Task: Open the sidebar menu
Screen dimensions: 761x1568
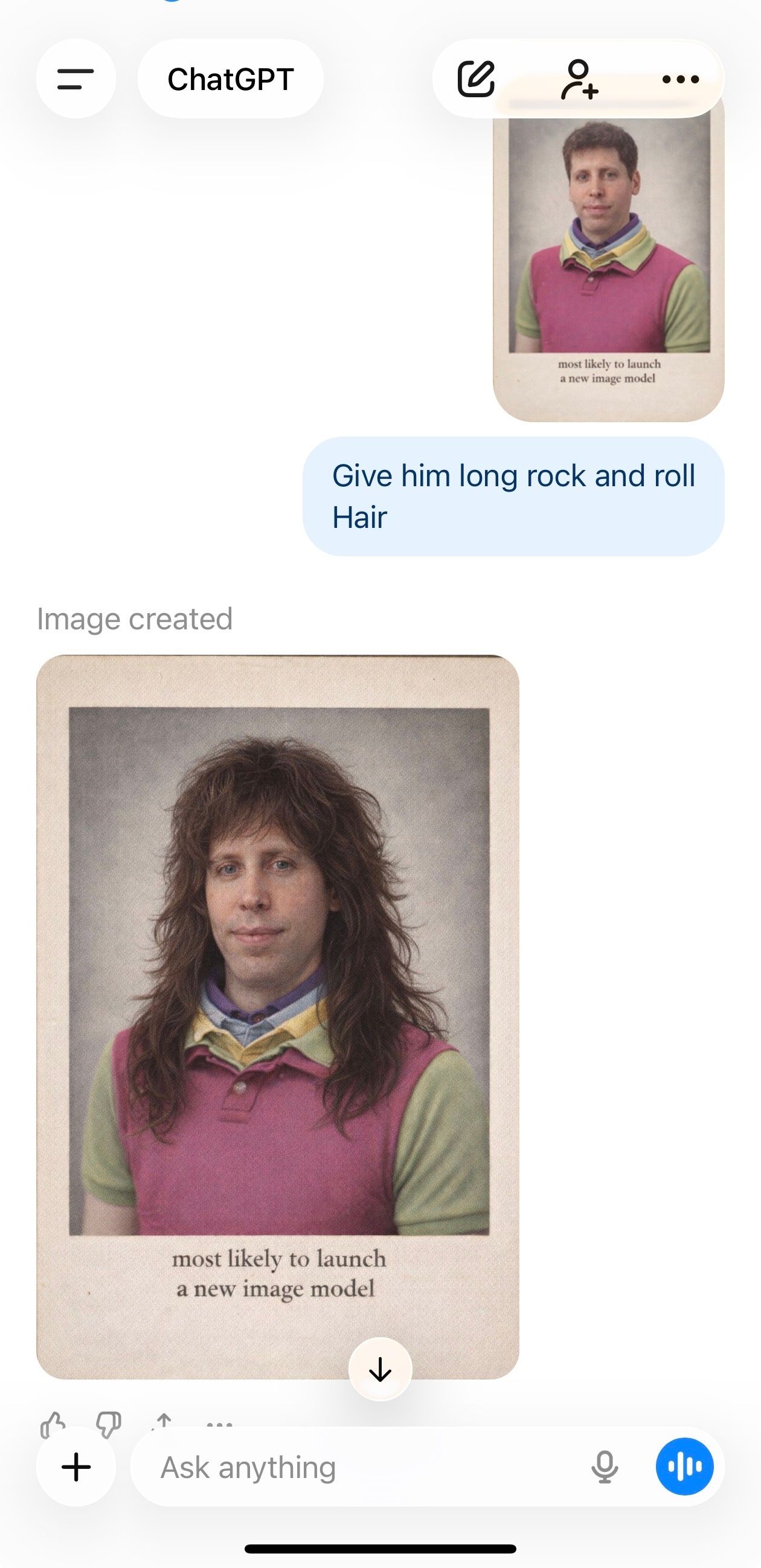Action: click(75, 79)
